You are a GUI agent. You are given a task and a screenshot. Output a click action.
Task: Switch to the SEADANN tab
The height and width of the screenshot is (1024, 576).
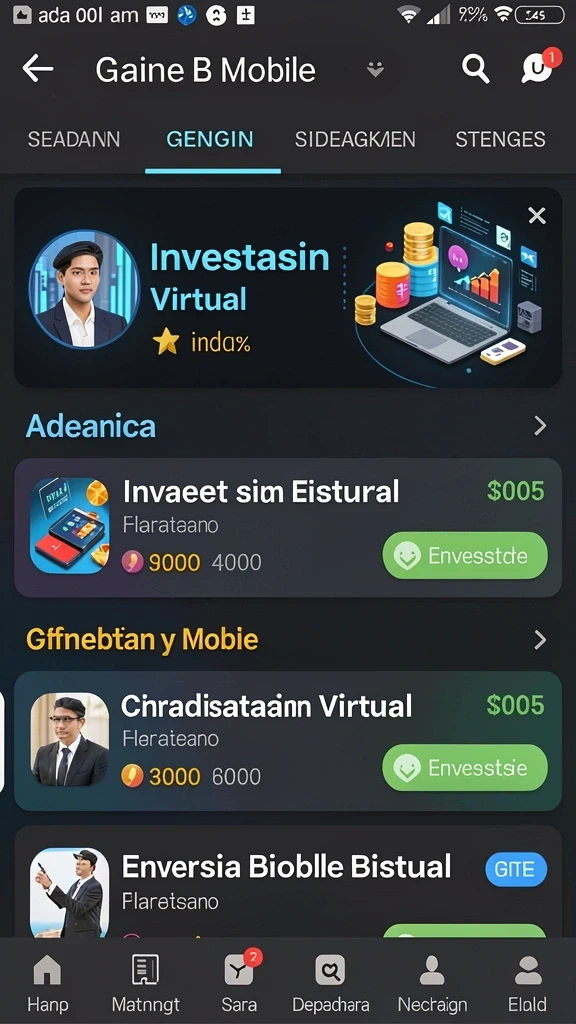point(74,139)
